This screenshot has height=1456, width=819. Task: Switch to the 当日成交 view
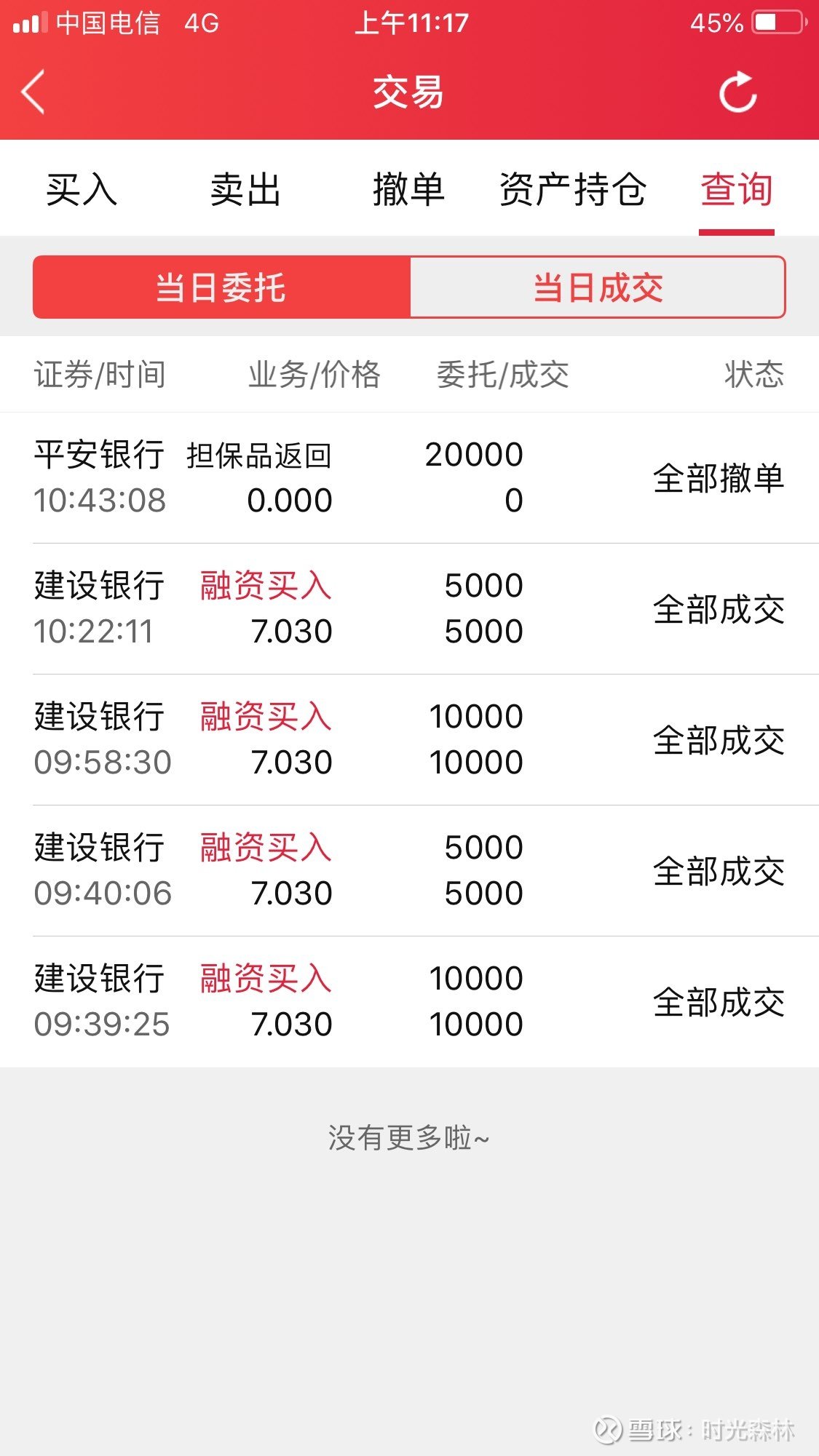(598, 287)
